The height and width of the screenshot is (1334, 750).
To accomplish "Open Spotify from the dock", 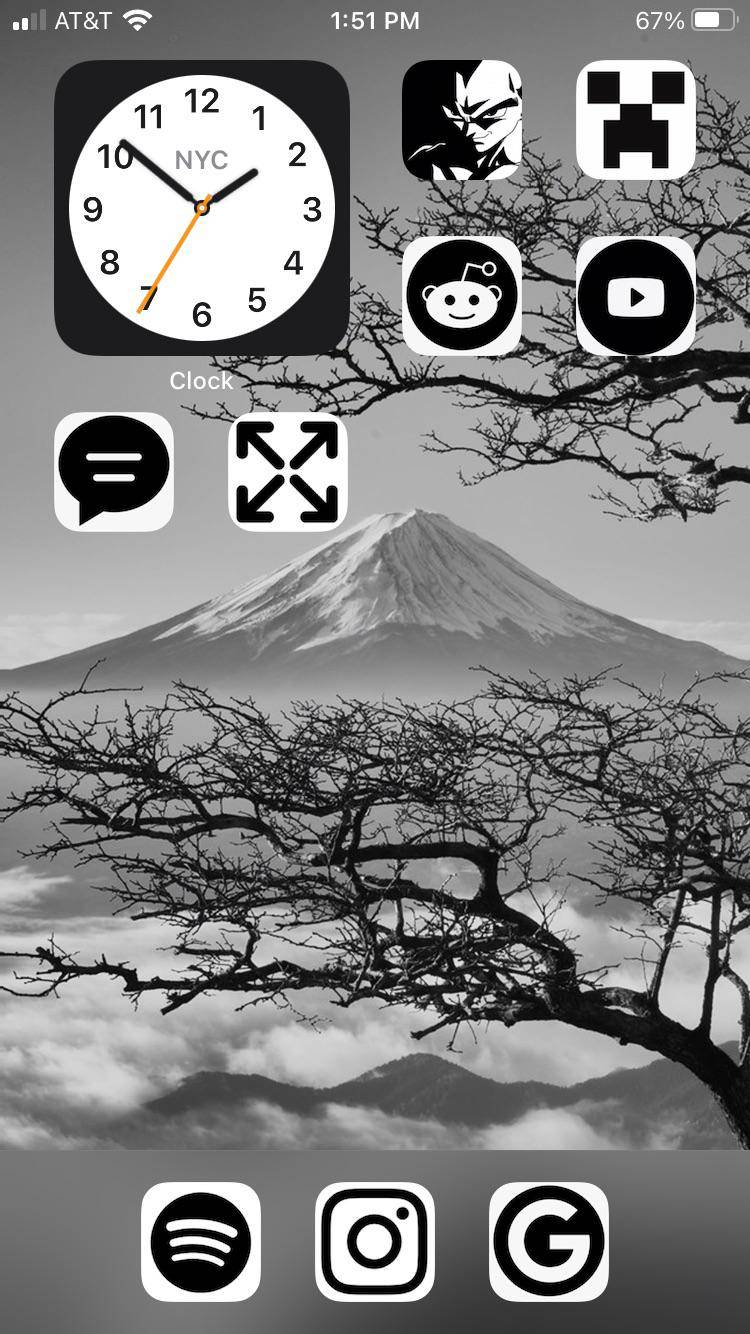I will pos(201,1240).
